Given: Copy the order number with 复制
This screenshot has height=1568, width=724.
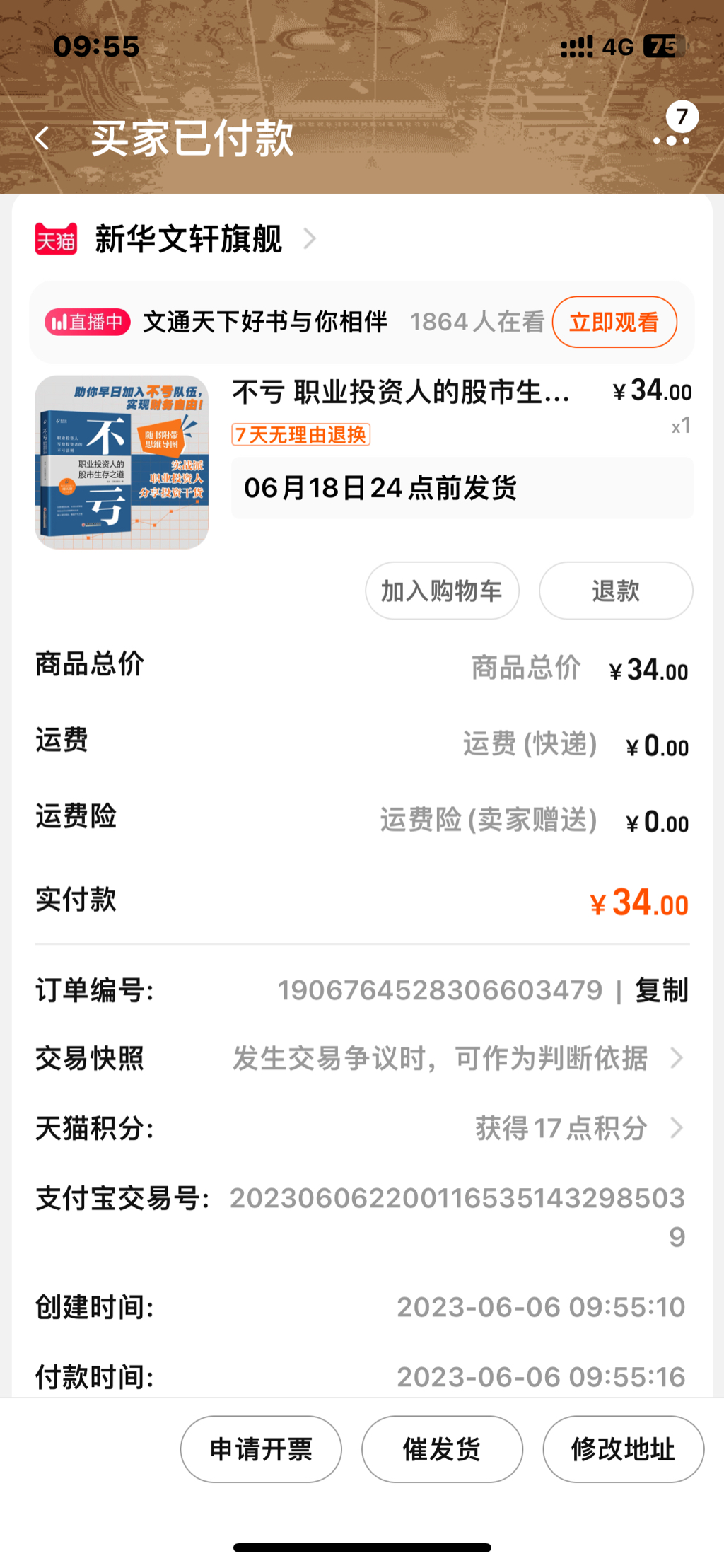Looking at the screenshot, I should [x=661, y=990].
